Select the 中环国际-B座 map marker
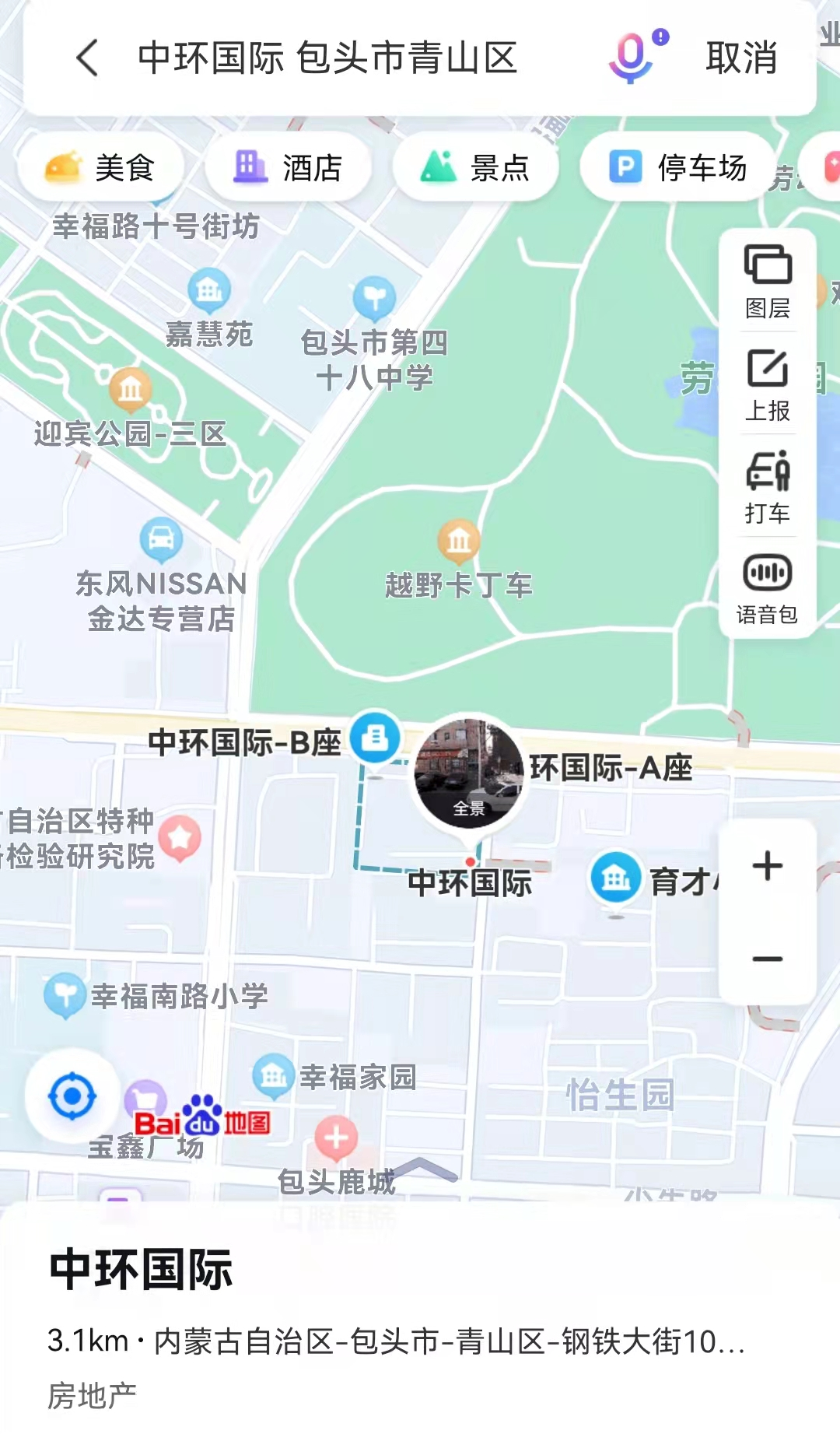This screenshot has height=1434, width=840. pos(375,738)
